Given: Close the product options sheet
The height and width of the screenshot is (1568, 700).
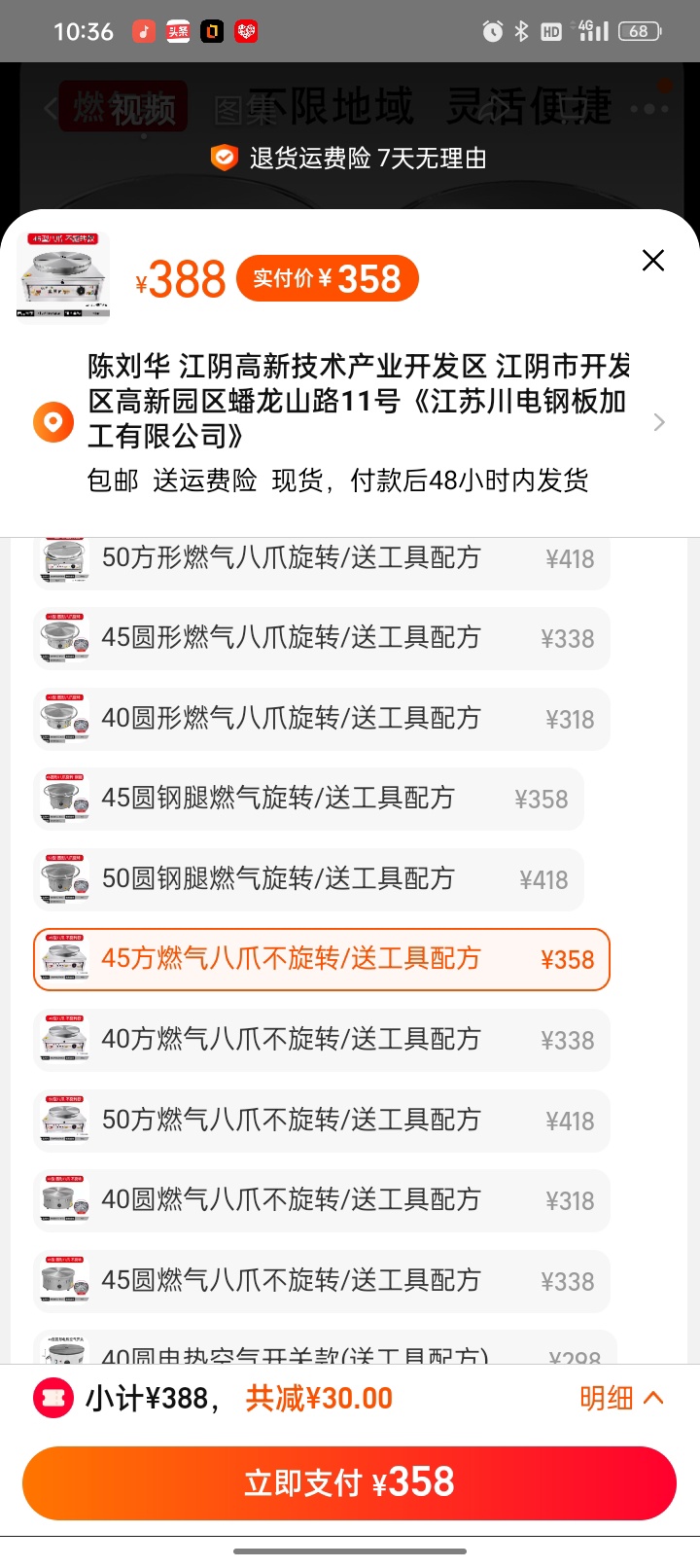Looking at the screenshot, I should (x=653, y=261).
